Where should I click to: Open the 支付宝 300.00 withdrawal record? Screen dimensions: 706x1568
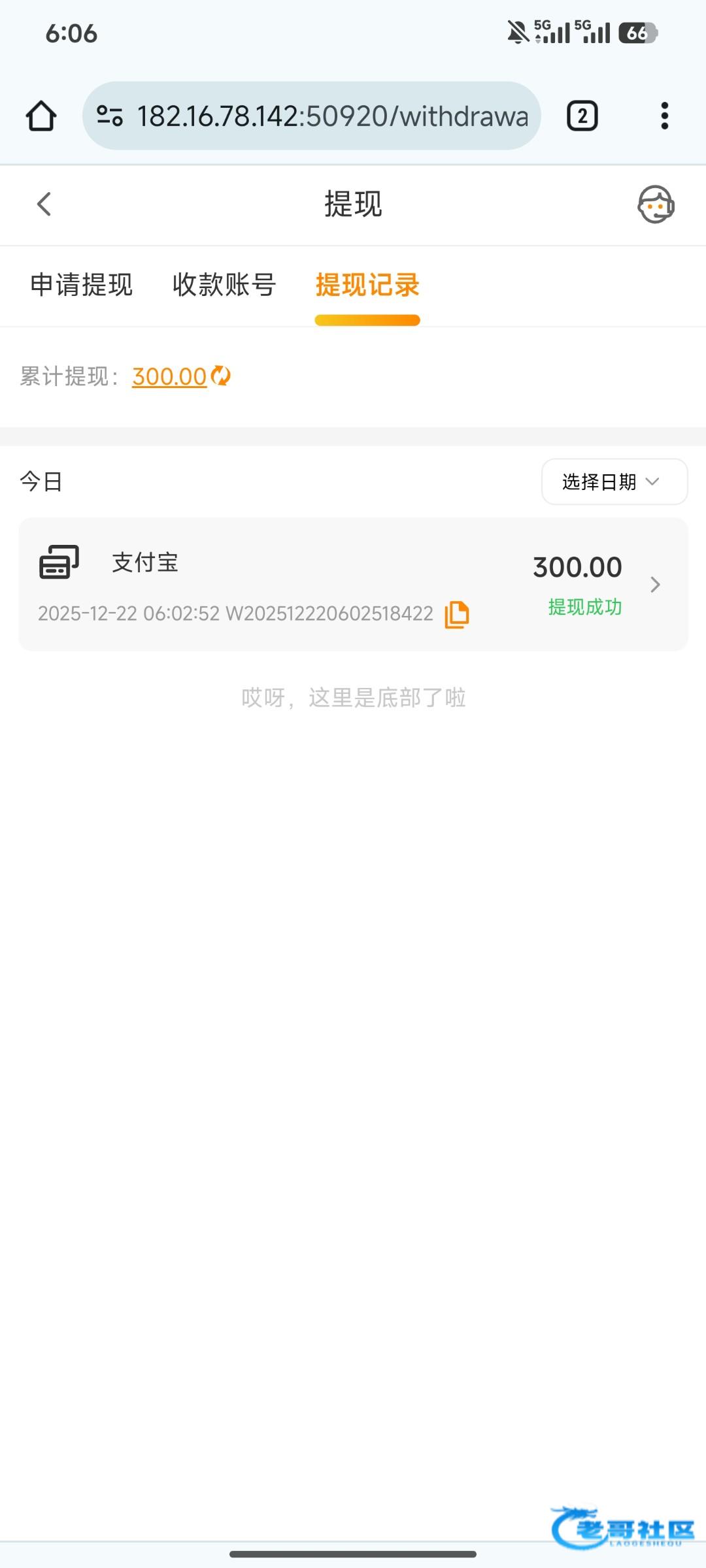pyautogui.click(x=353, y=583)
